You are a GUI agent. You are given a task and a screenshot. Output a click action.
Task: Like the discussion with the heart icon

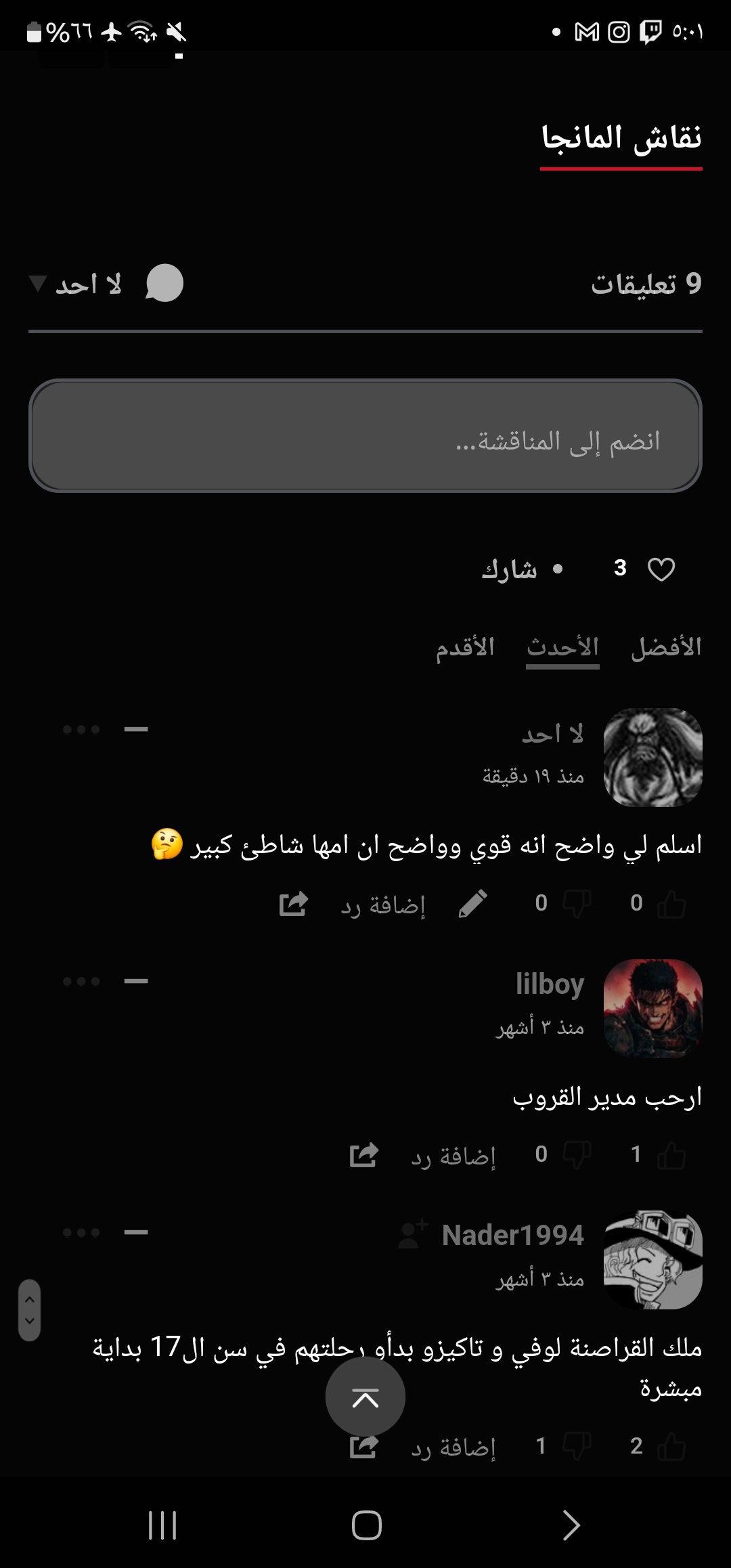coord(661,569)
